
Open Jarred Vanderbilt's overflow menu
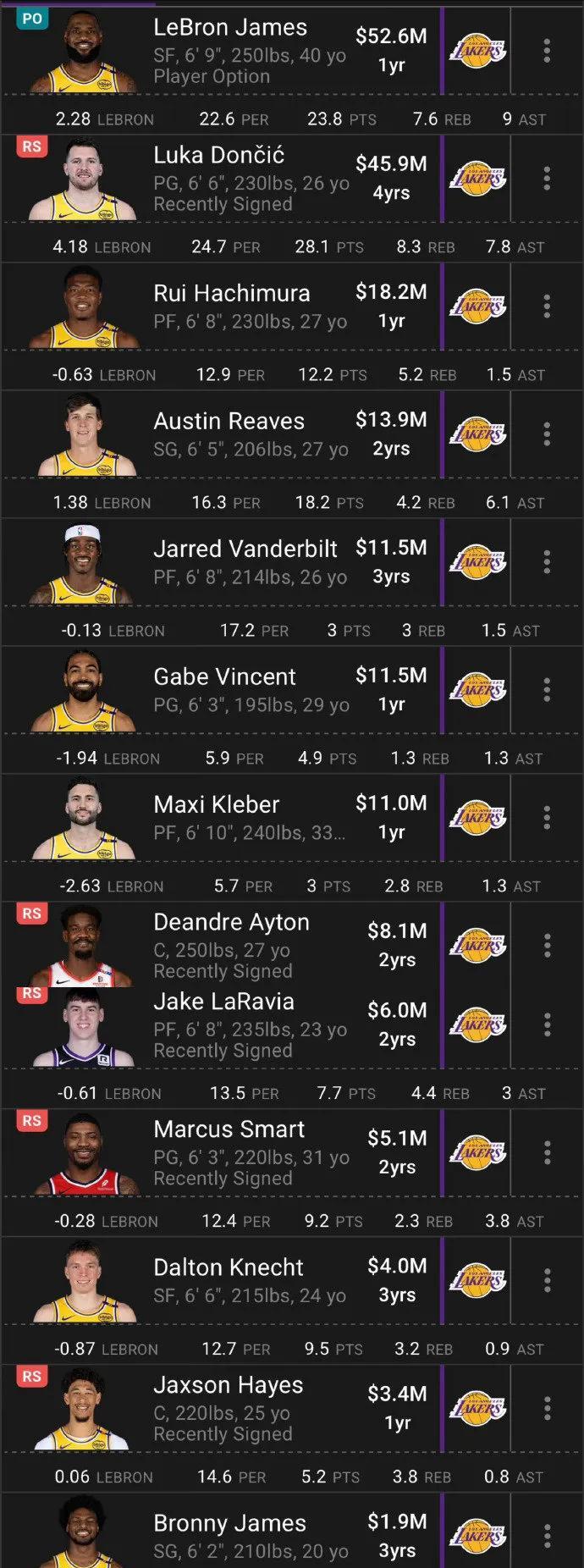(x=547, y=562)
